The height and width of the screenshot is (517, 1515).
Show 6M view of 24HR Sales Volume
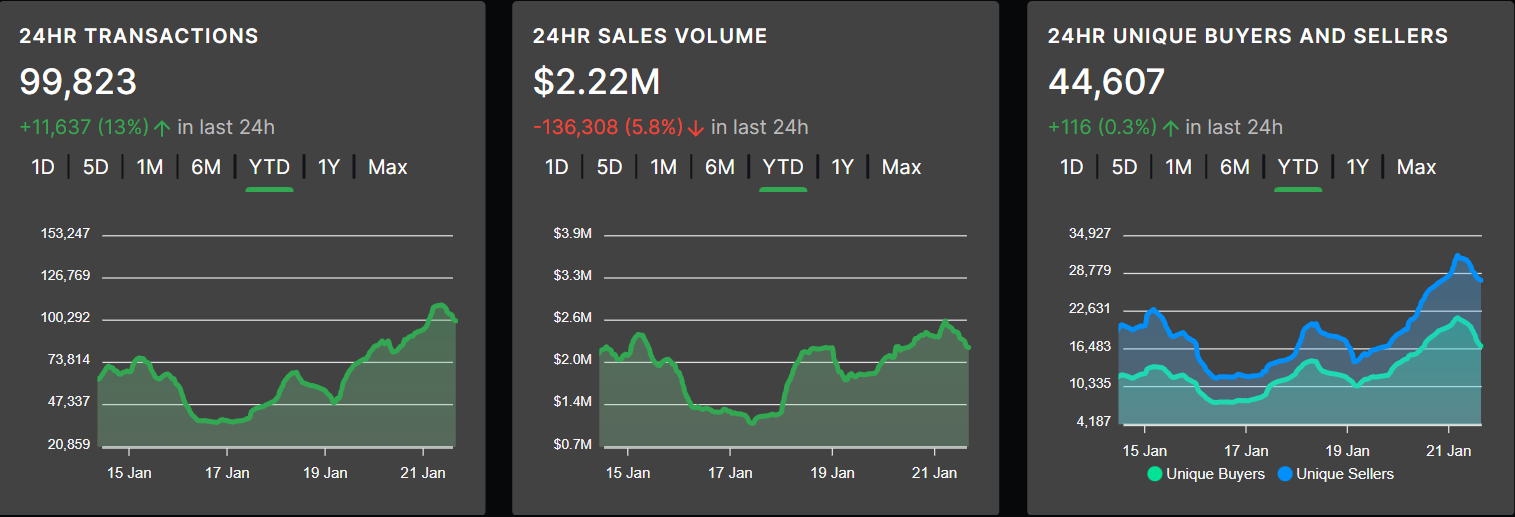(x=720, y=167)
